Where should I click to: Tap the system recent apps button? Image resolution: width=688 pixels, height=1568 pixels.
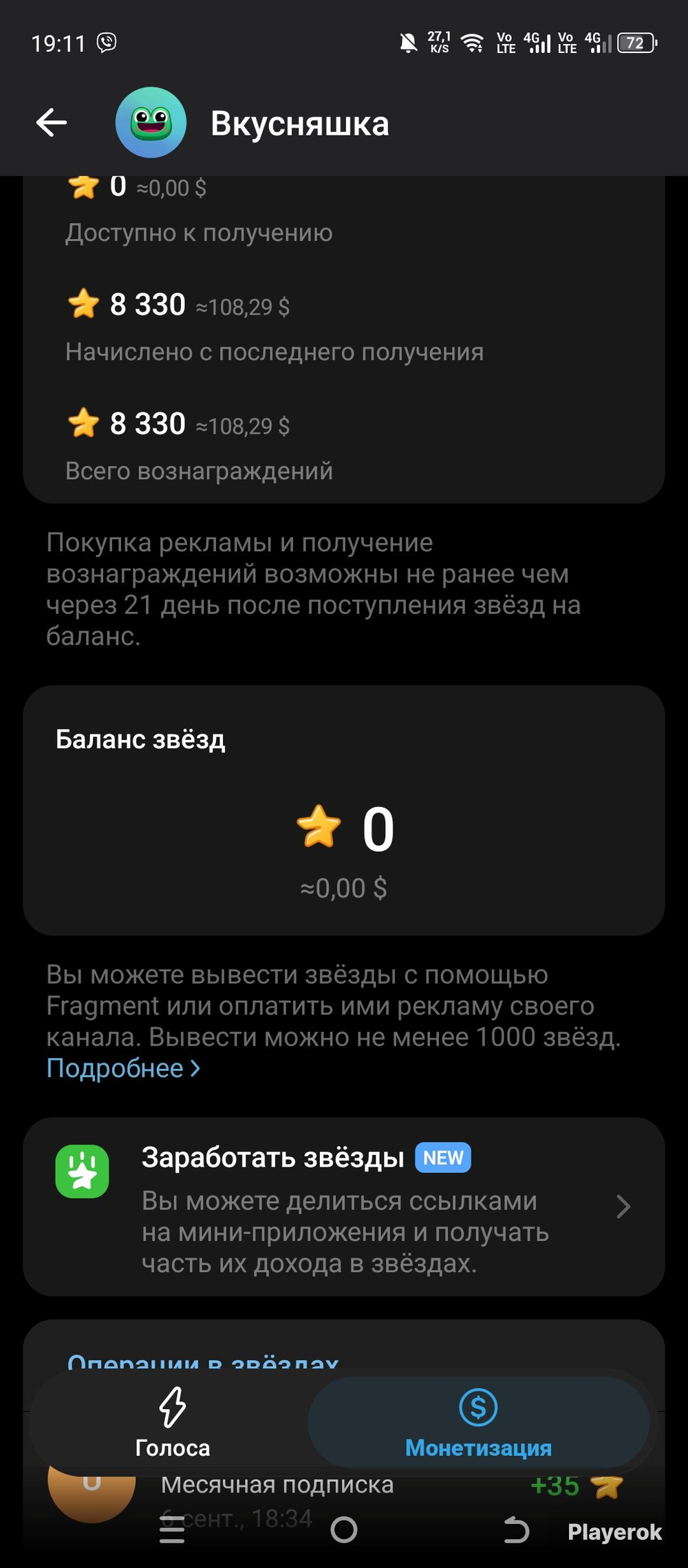[x=172, y=1530]
